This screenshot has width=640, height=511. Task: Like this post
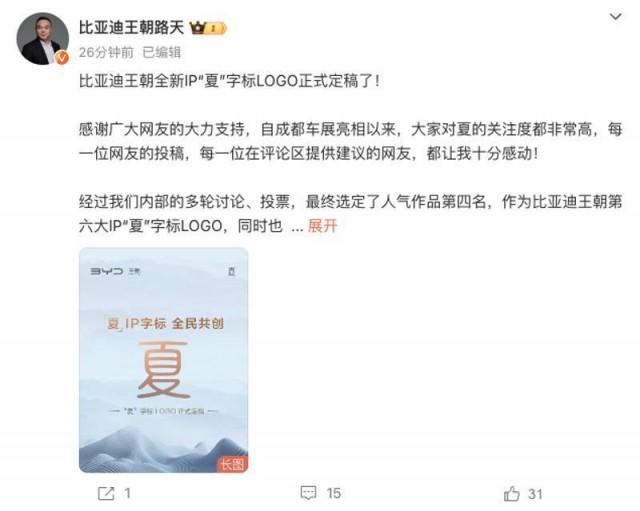[523, 493]
